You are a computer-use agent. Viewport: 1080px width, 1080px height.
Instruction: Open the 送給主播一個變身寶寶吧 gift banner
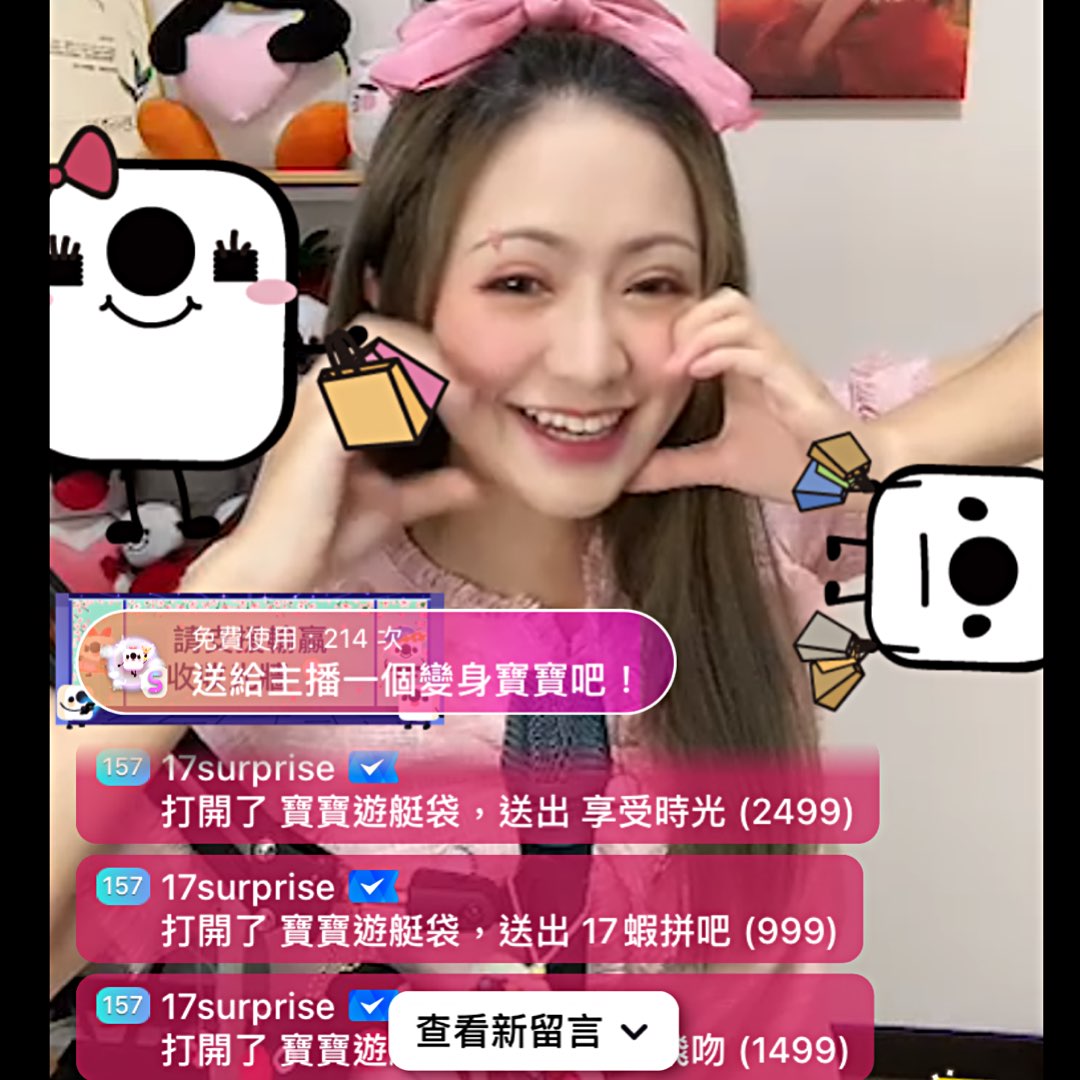[x=377, y=662]
